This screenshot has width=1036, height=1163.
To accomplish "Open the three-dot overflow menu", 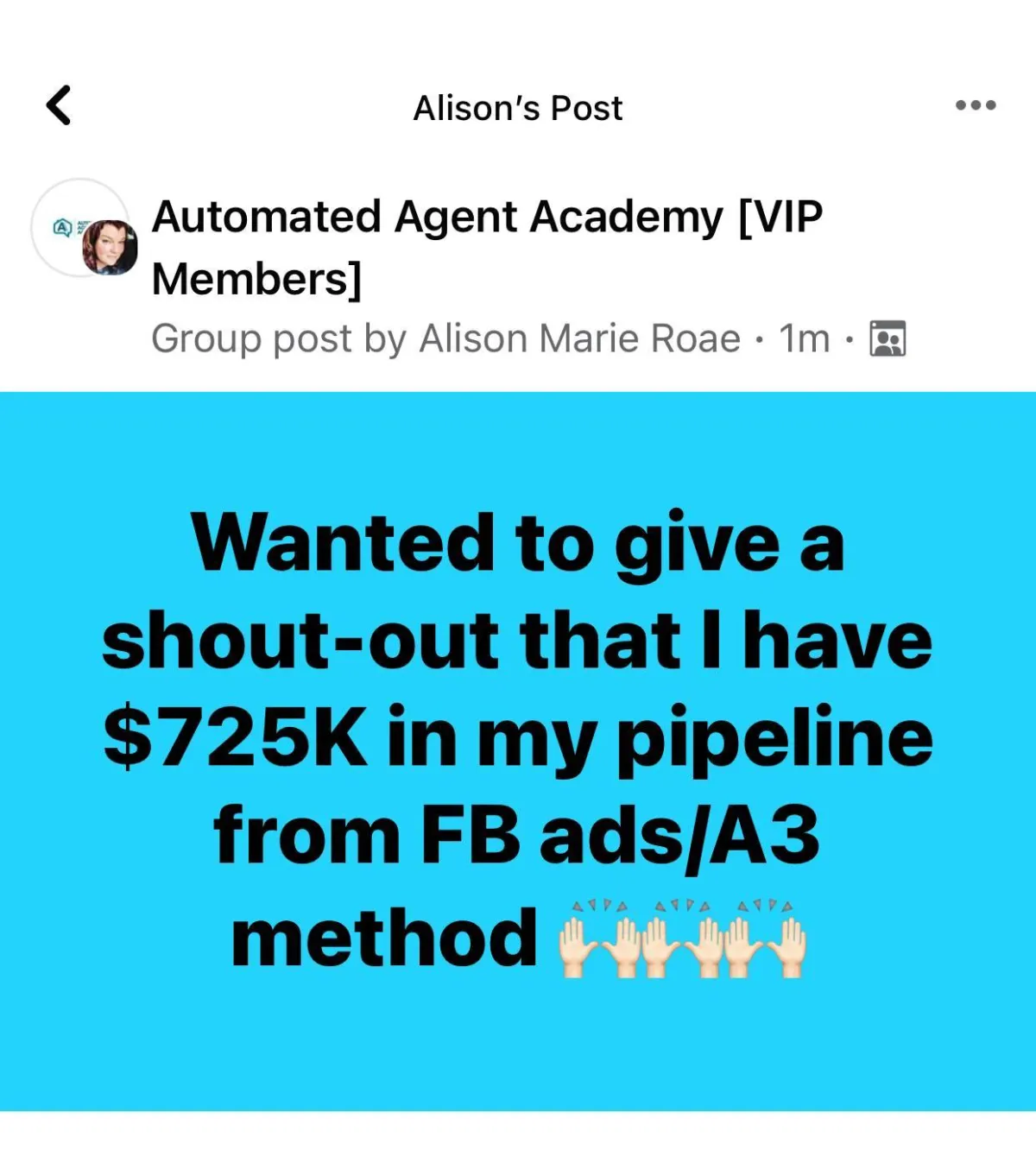I will pos(976,105).
